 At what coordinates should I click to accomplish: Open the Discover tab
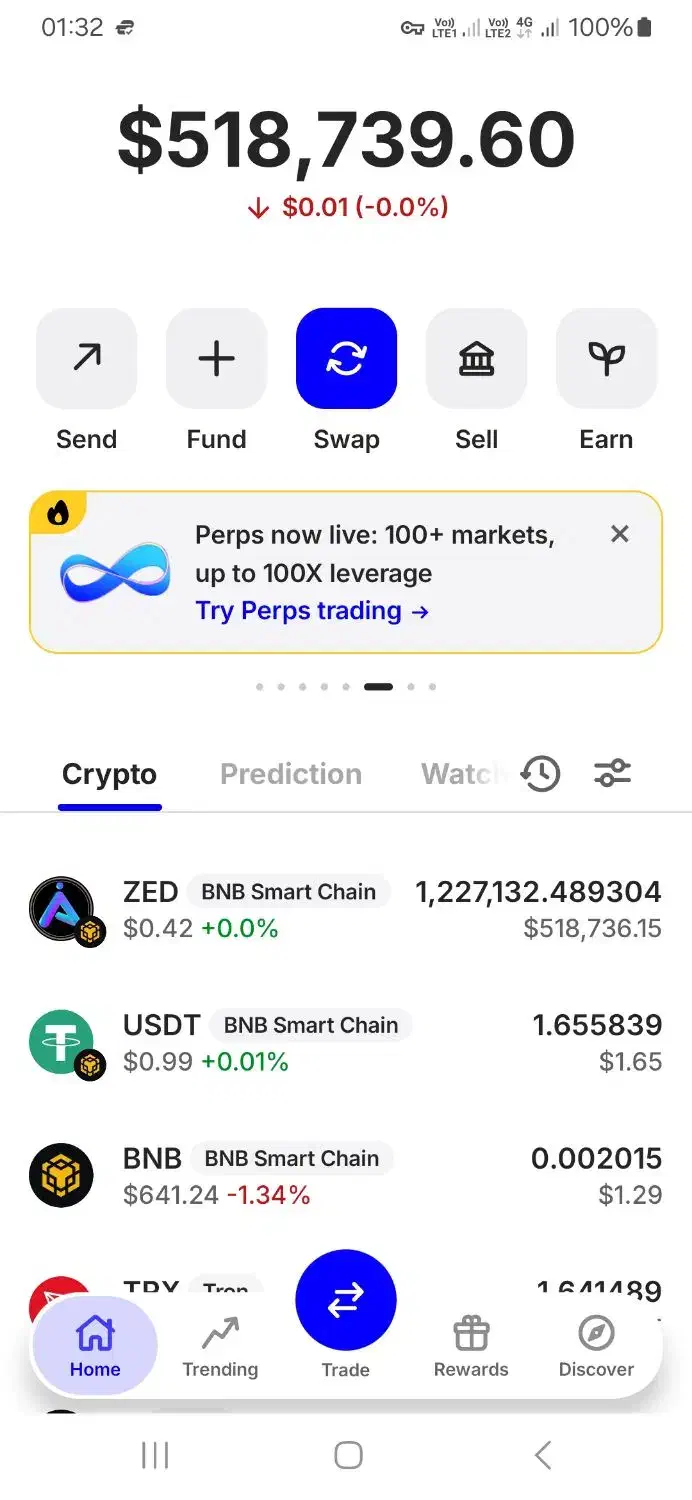(596, 1346)
